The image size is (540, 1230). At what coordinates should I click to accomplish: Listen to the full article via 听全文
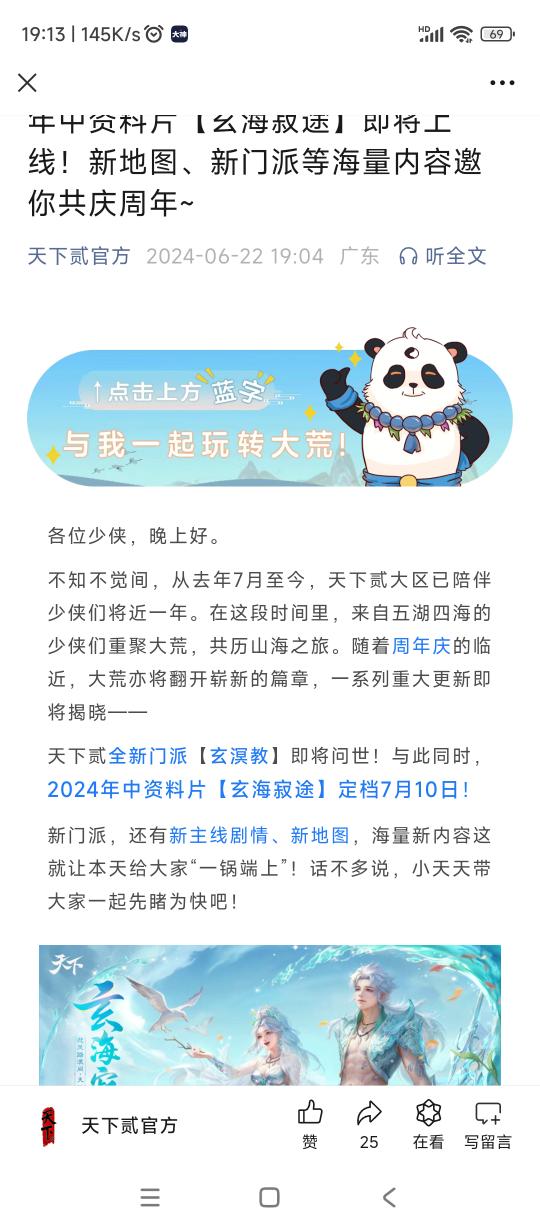(x=442, y=256)
